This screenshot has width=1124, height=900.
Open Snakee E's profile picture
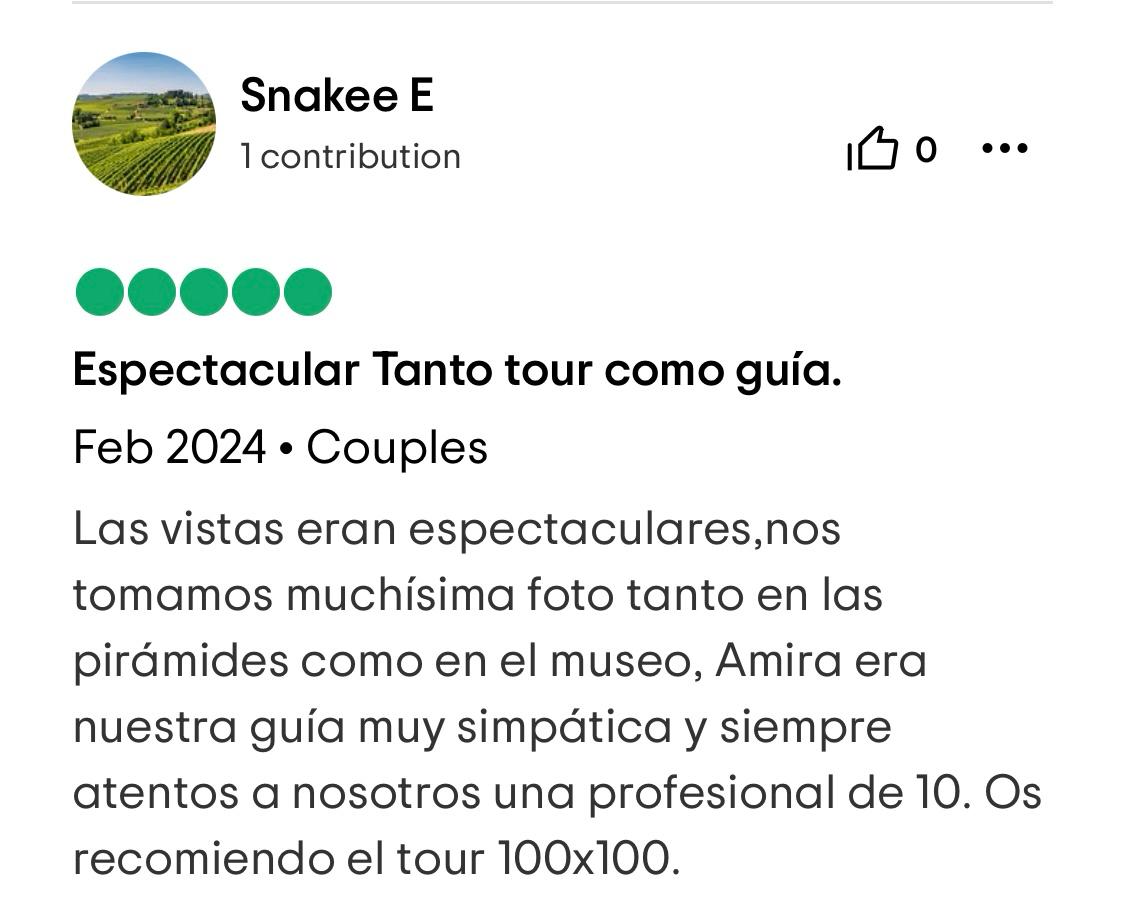[144, 124]
